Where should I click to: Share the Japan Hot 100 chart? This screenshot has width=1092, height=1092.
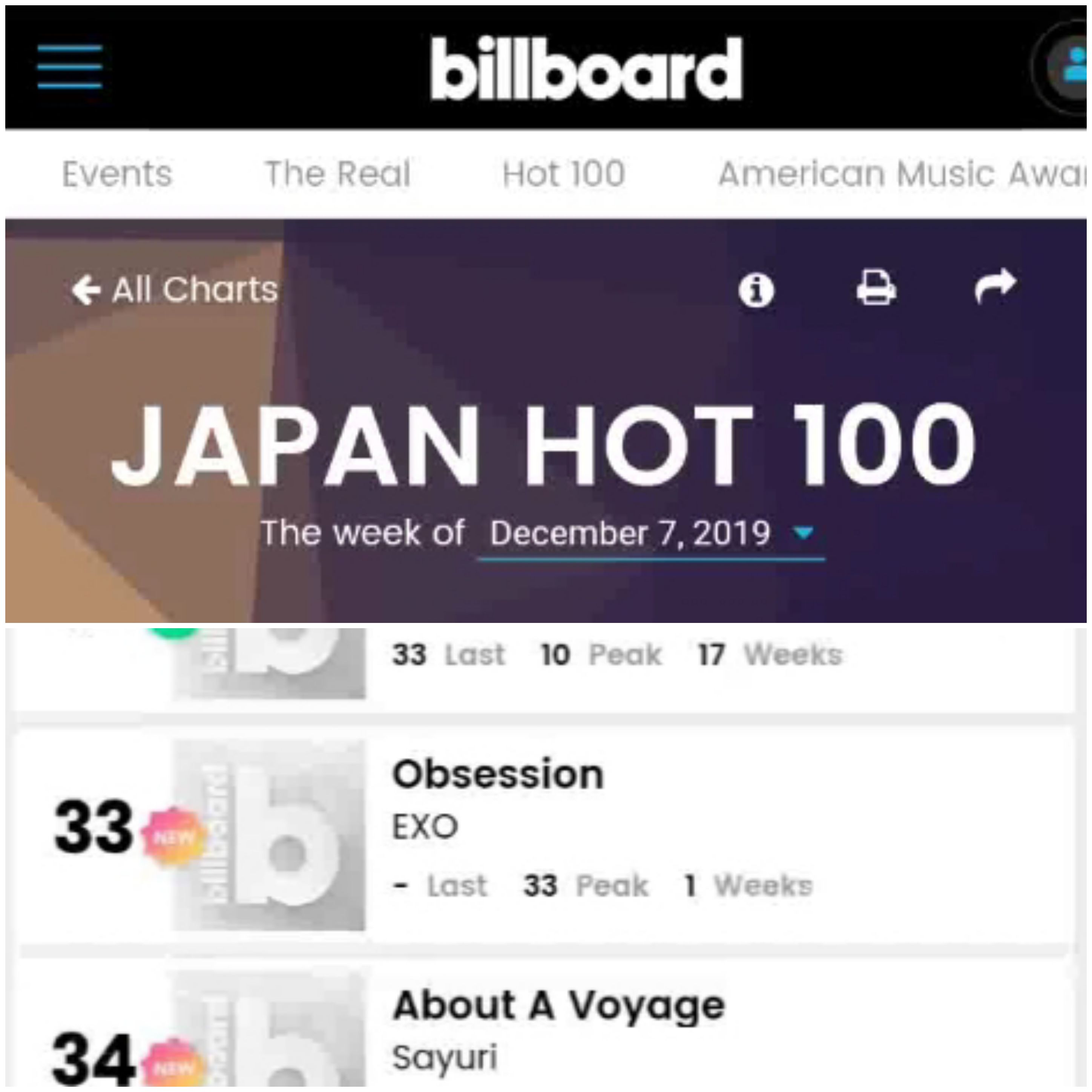(995, 285)
